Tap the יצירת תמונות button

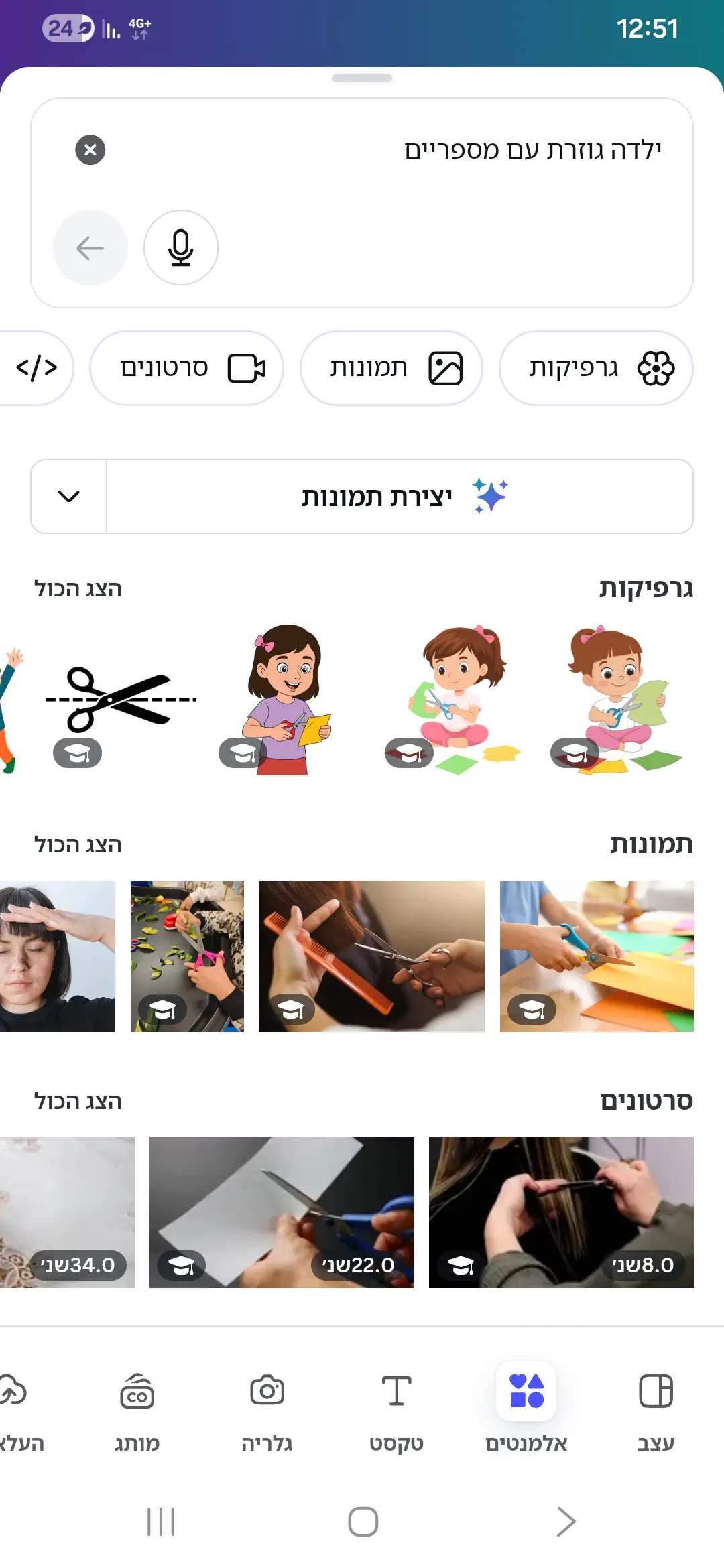click(400, 497)
